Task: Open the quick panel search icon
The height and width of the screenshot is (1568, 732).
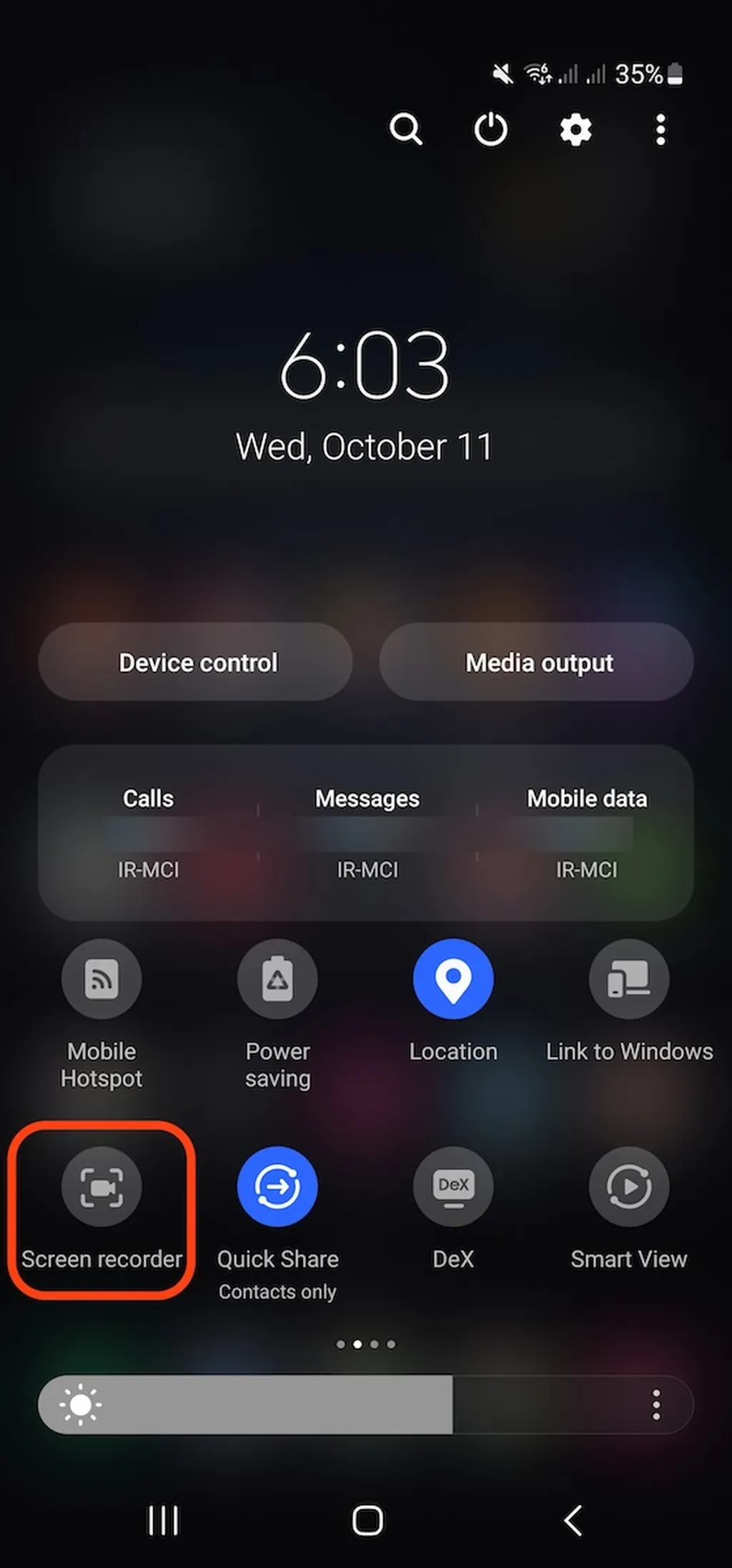Action: 406,129
